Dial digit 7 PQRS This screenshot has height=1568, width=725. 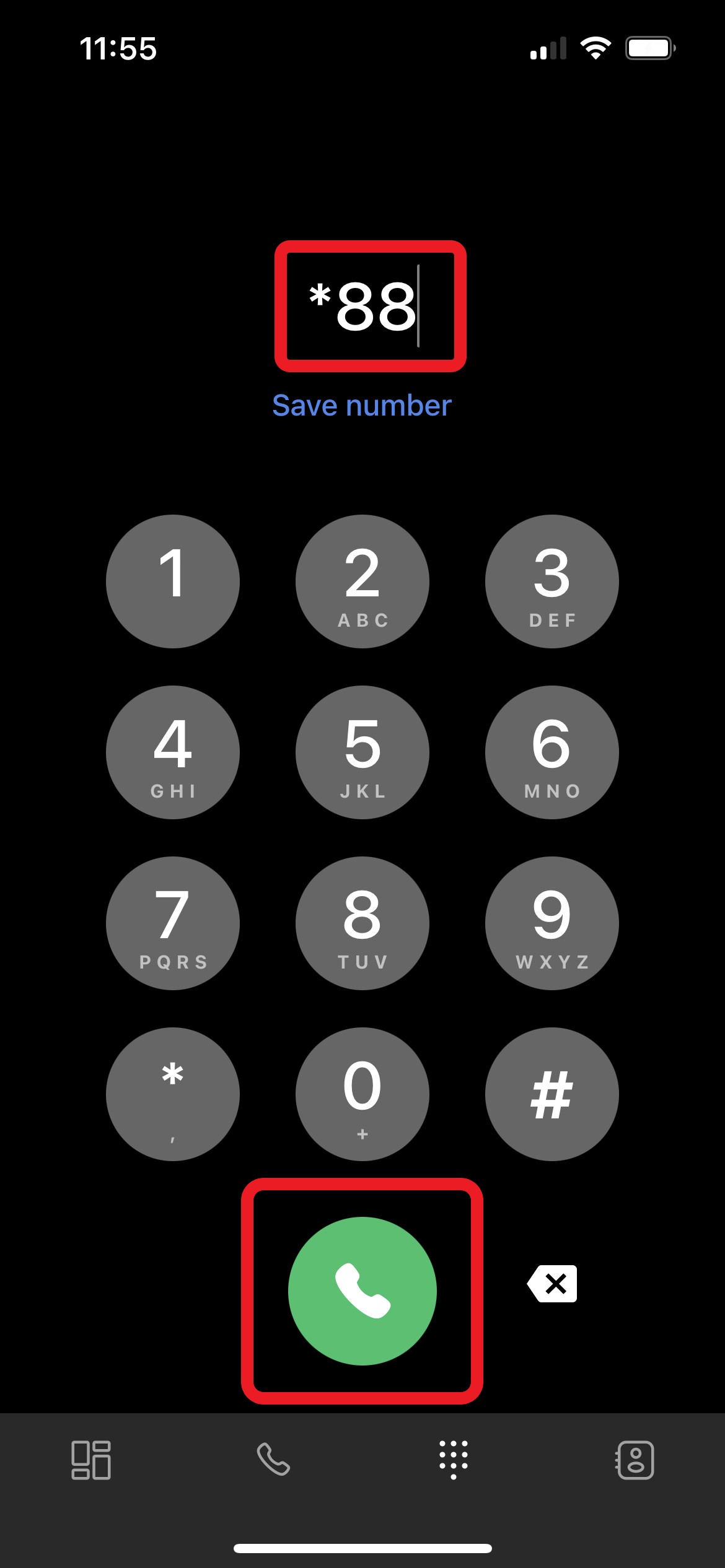pyautogui.click(x=173, y=923)
